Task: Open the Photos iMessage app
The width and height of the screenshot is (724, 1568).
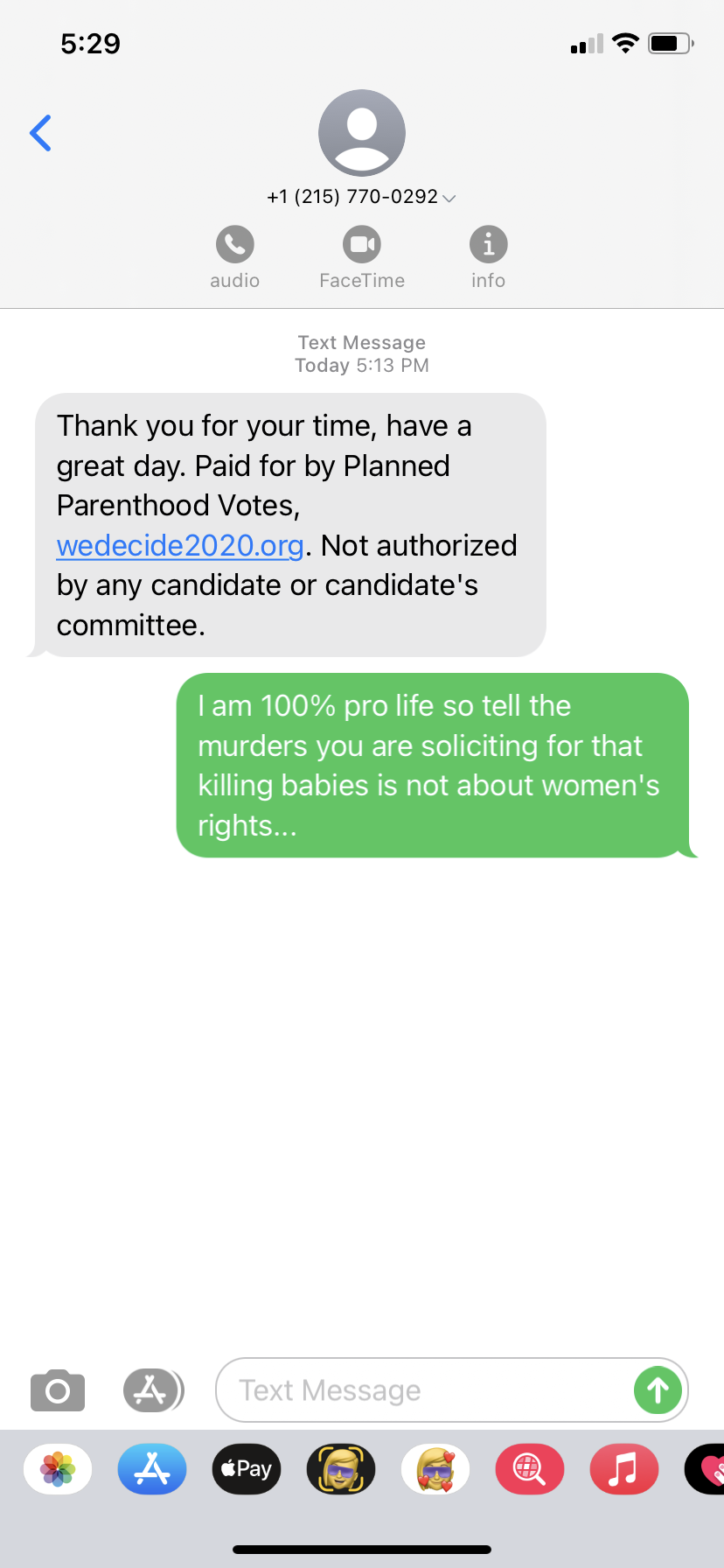Action: [x=58, y=1469]
